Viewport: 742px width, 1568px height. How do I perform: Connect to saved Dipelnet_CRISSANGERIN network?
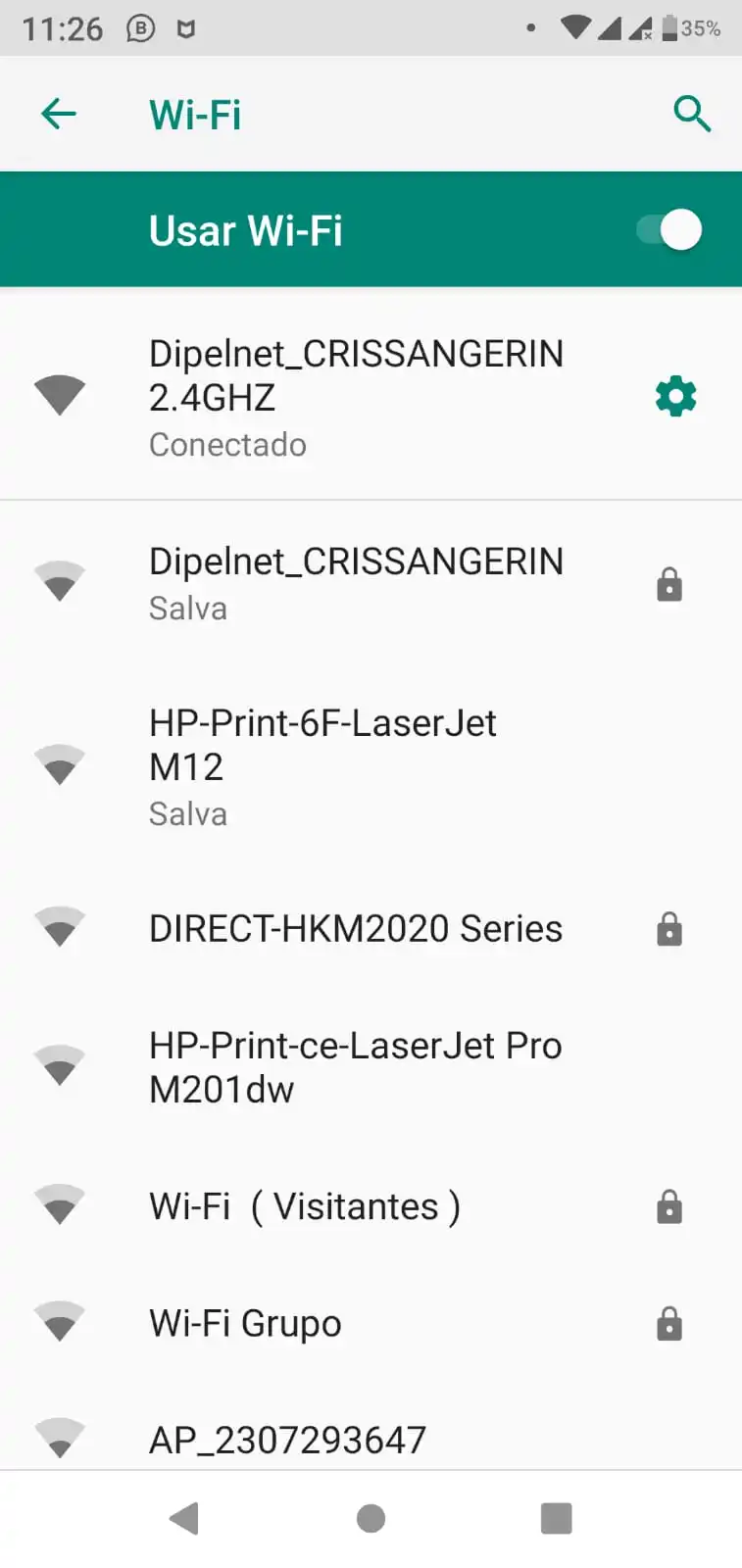355,583
